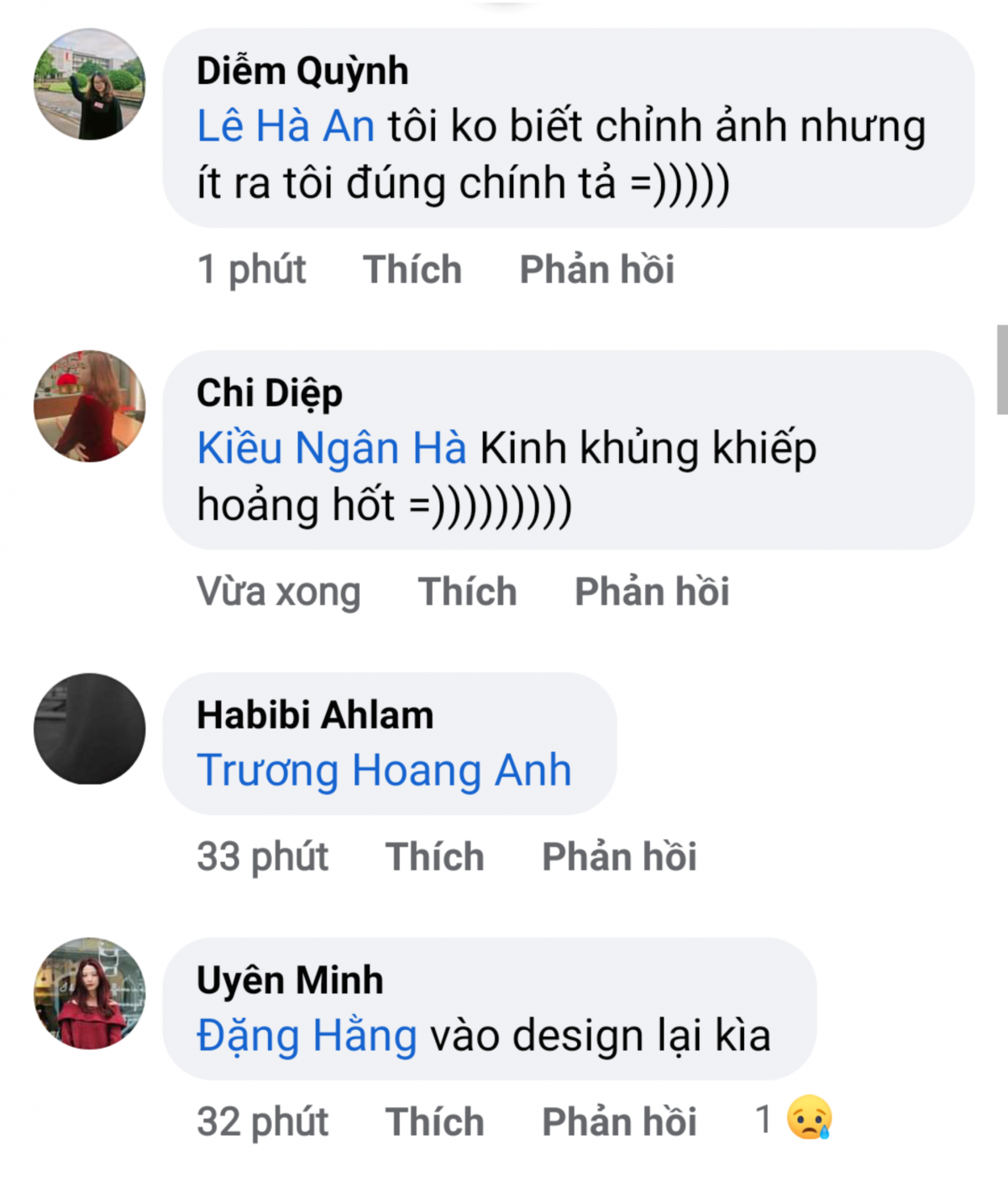Open tagged profile Đặng Hằng
This screenshot has width=1008, height=1177.
pyautogui.click(x=307, y=1035)
